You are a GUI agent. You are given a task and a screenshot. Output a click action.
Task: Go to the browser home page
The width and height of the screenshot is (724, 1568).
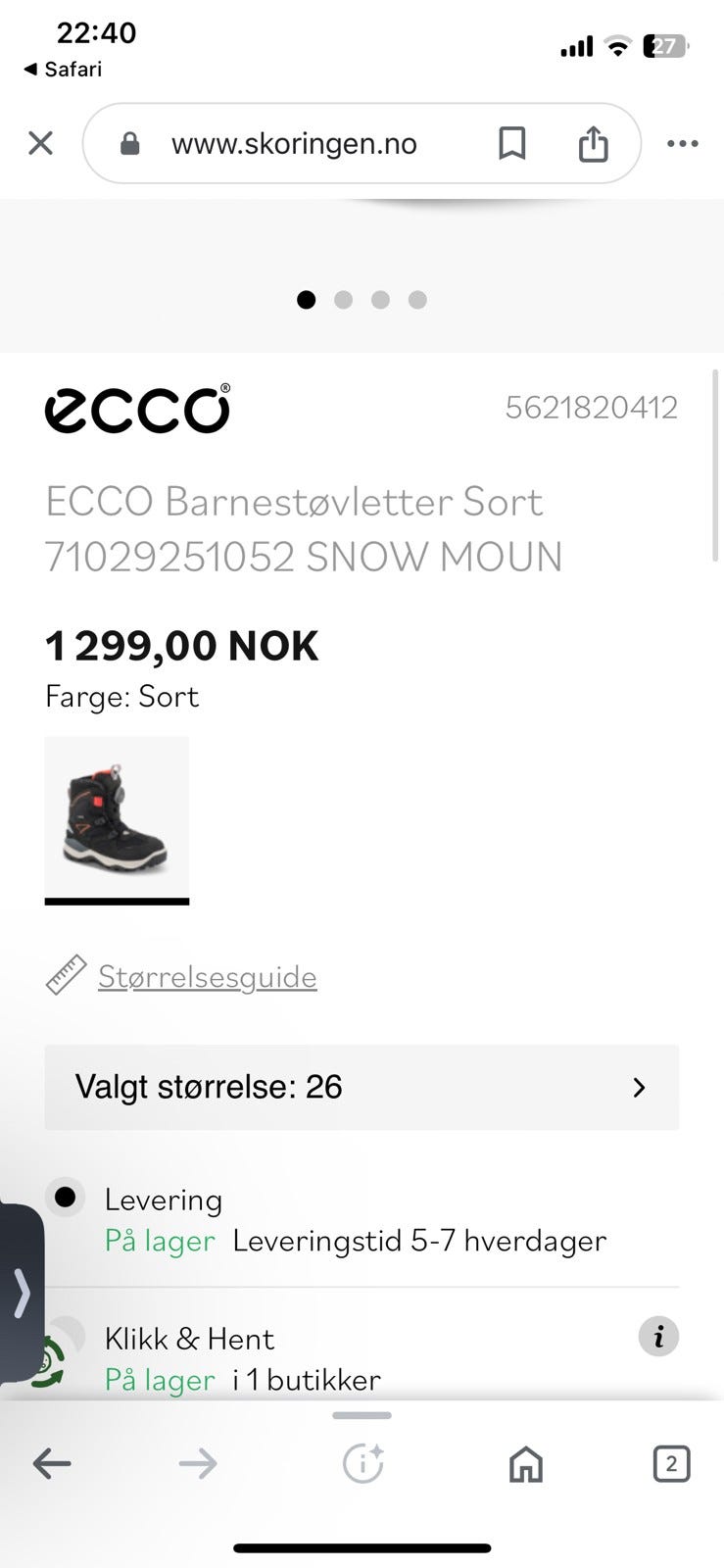pyautogui.click(x=526, y=1464)
